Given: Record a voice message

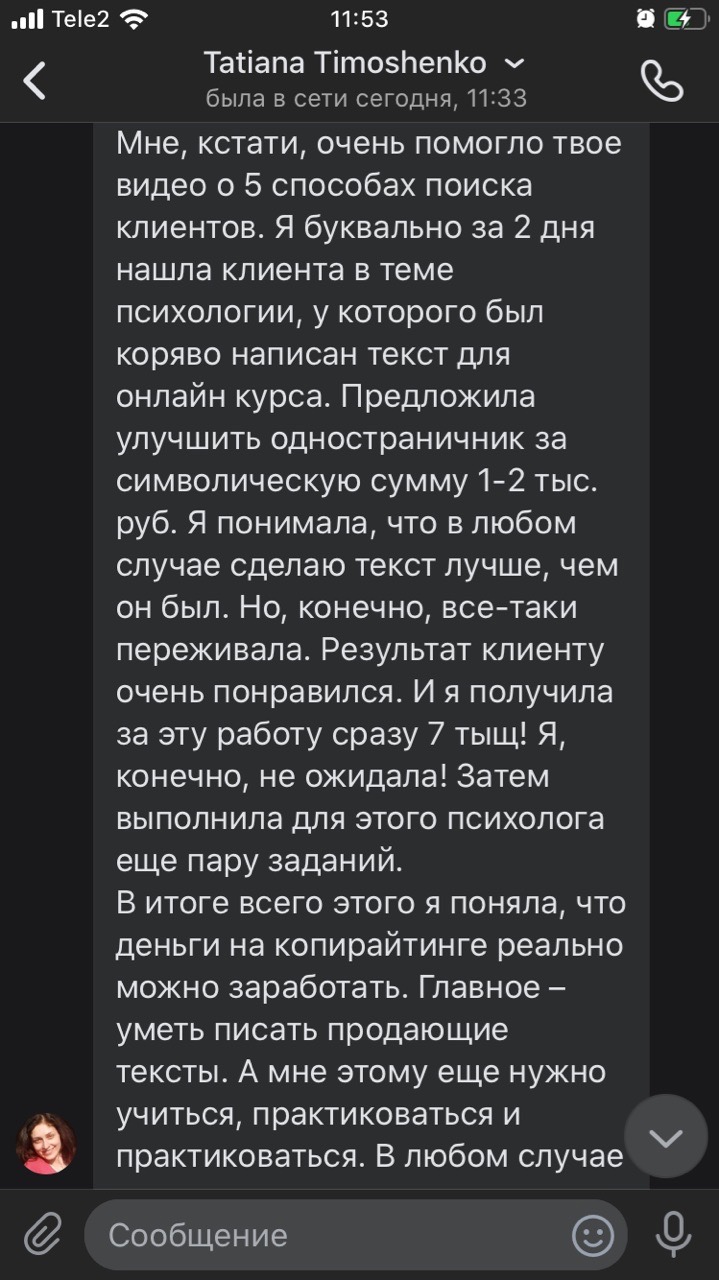Looking at the screenshot, I should click(x=673, y=1235).
